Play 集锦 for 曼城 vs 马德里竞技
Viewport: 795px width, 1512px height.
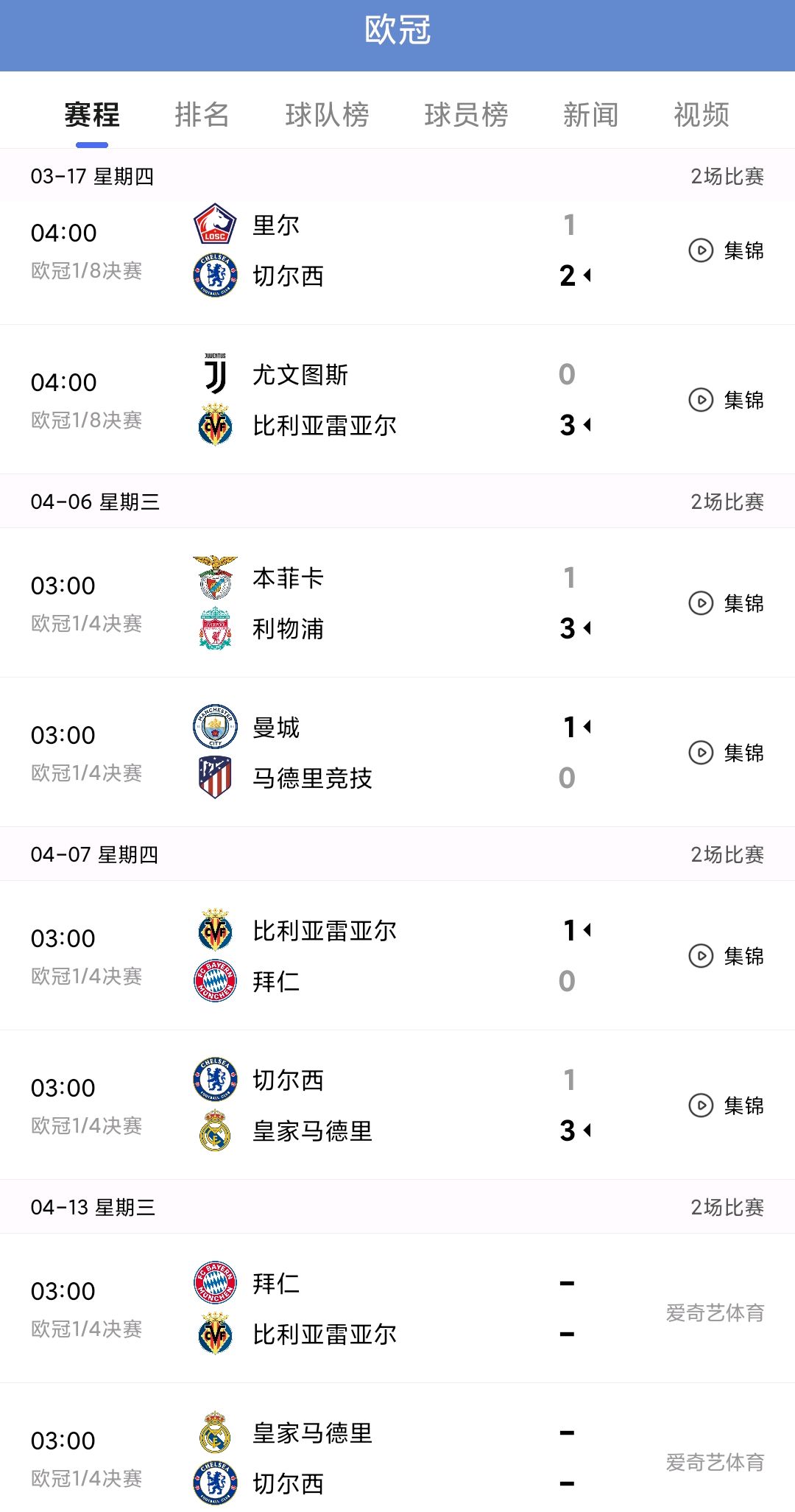click(727, 753)
